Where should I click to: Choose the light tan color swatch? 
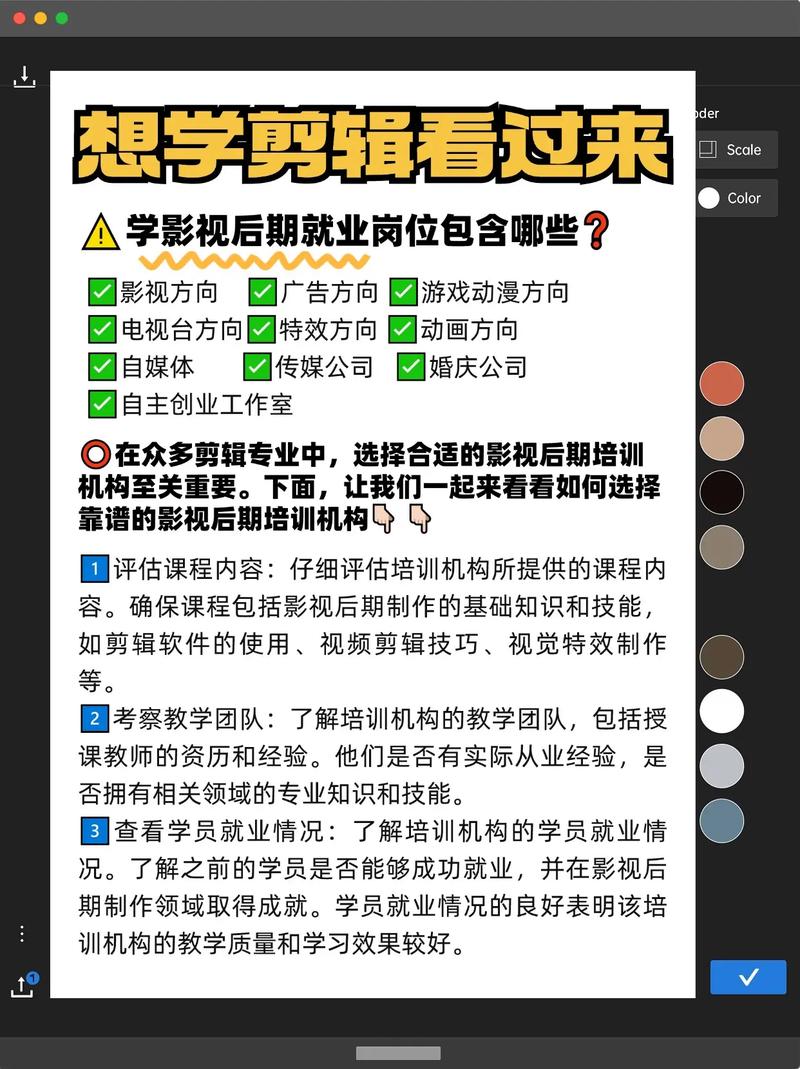(x=722, y=438)
